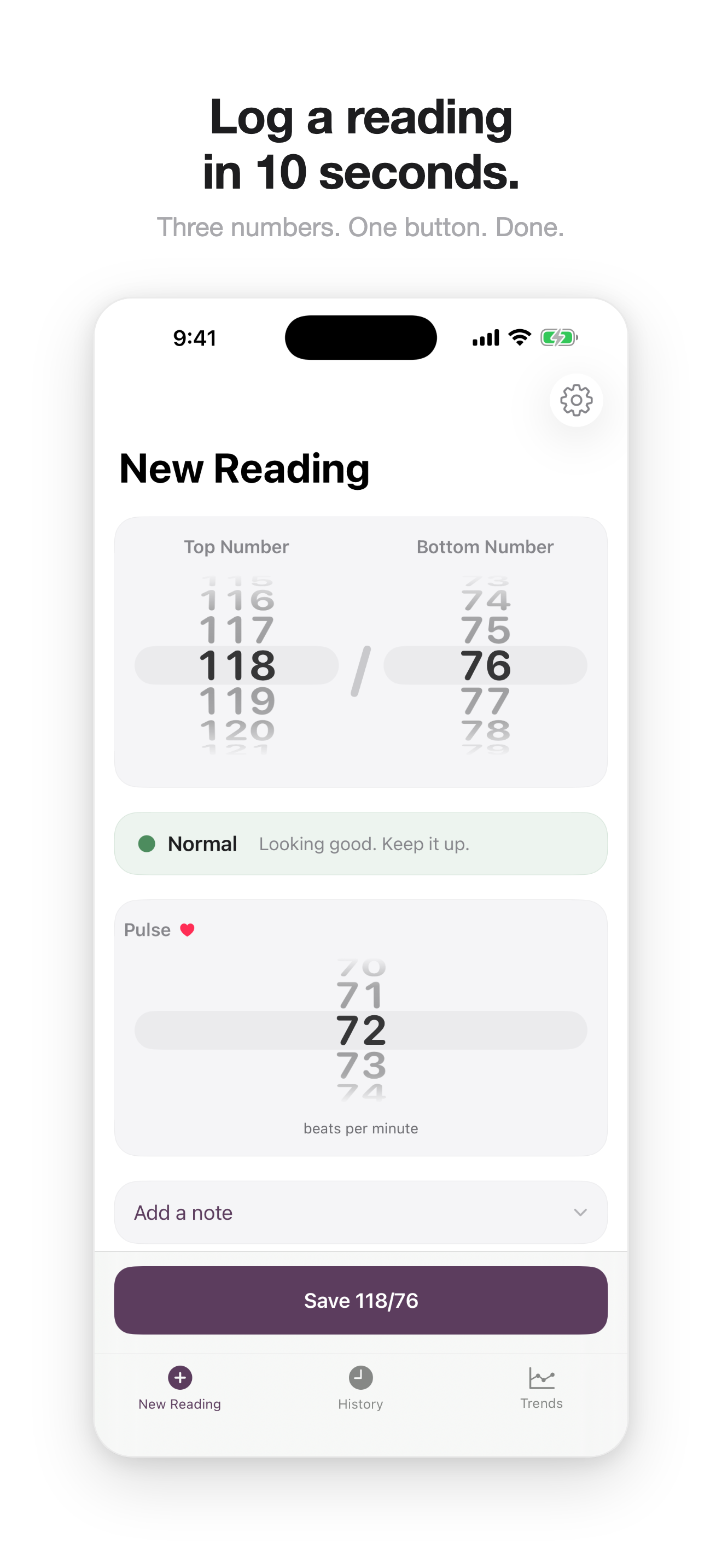Click the 9:41 time in status bar

[x=194, y=338]
